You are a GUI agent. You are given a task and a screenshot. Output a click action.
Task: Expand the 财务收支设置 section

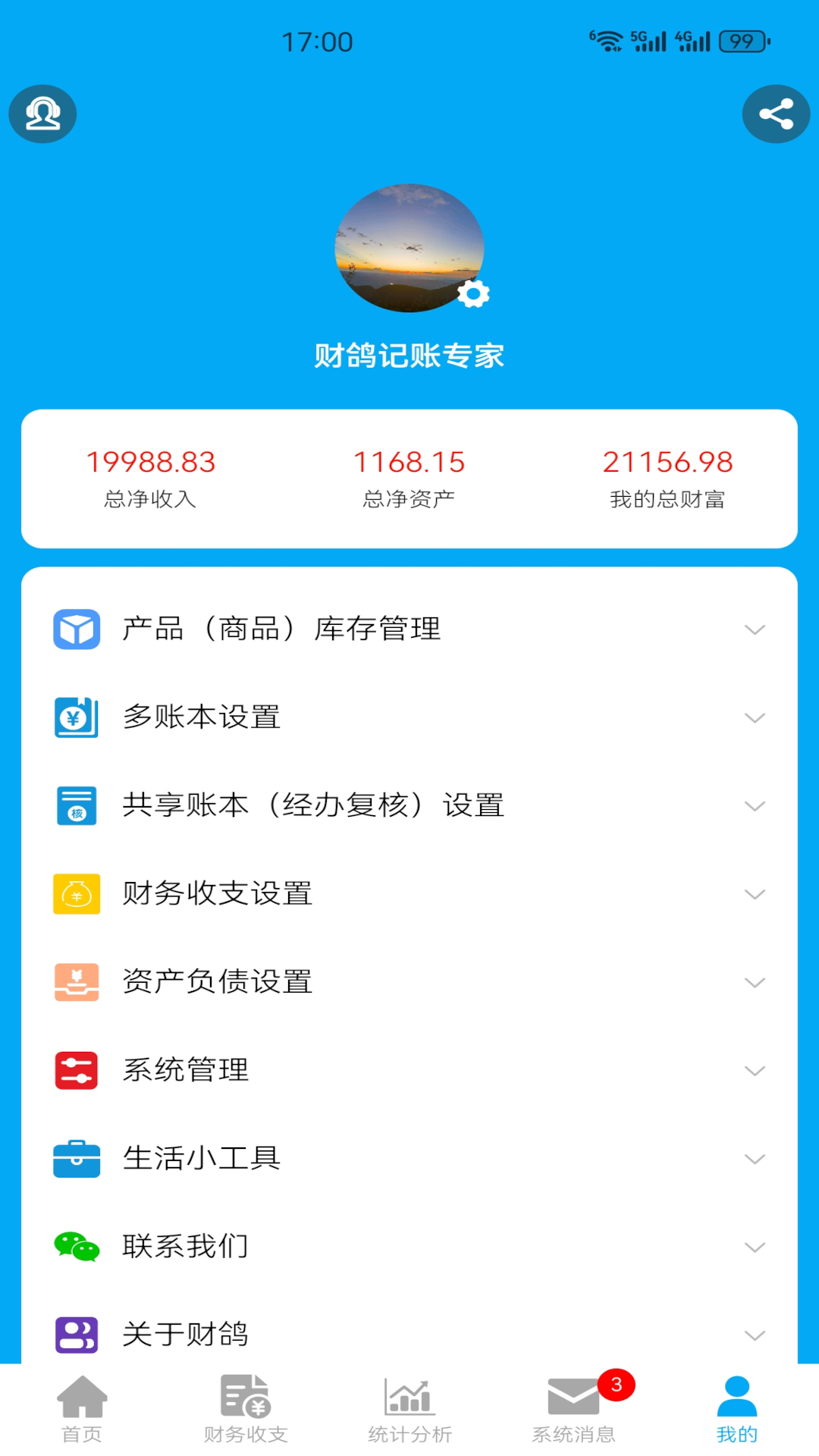click(x=753, y=895)
